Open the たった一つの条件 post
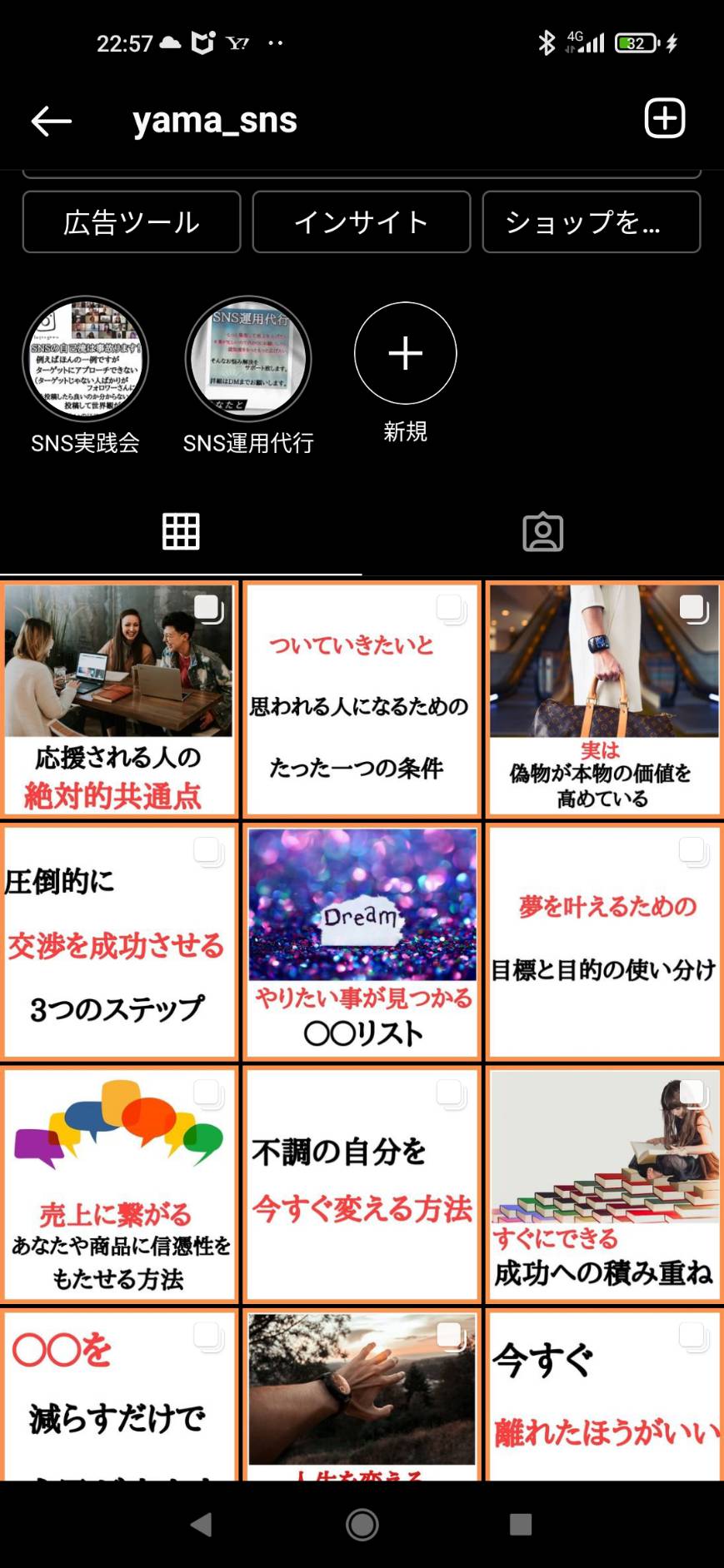Viewport: 724px width, 1568px height. tap(362, 699)
